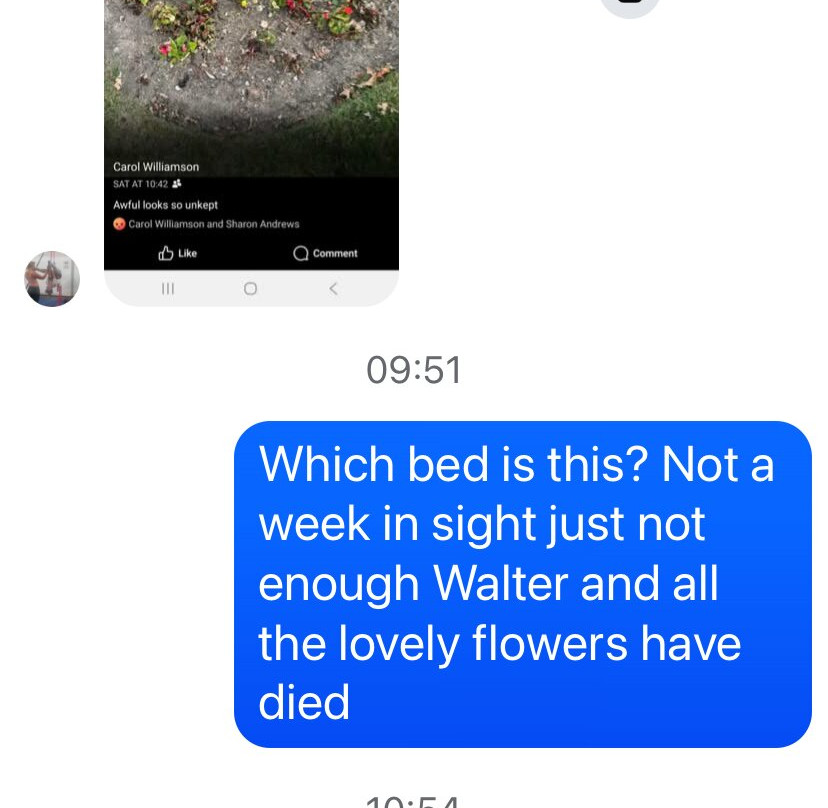
Task: Tap the "Which bed is this?" message bubble
Action: [x=522, y=584]
